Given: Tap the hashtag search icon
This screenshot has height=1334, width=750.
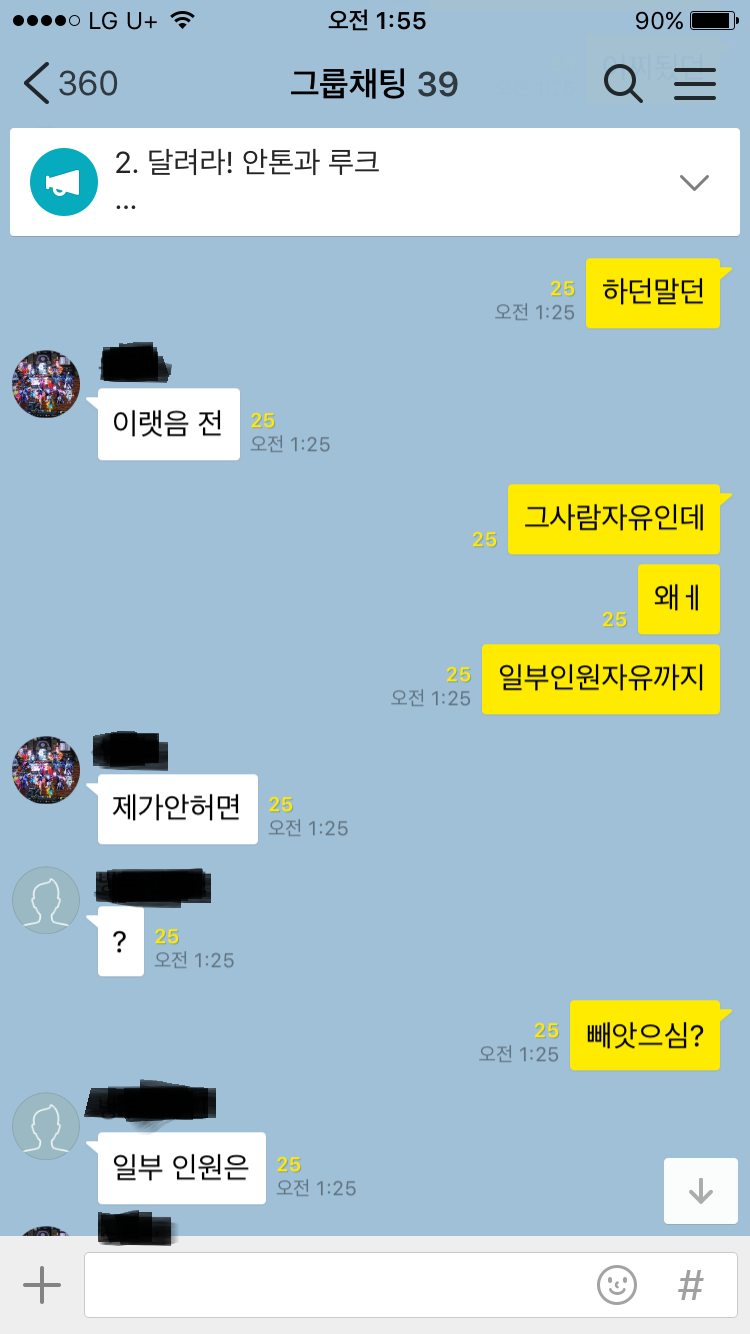Looking at the screenshot, I should pyautogui.click(x=690, y=1284).
